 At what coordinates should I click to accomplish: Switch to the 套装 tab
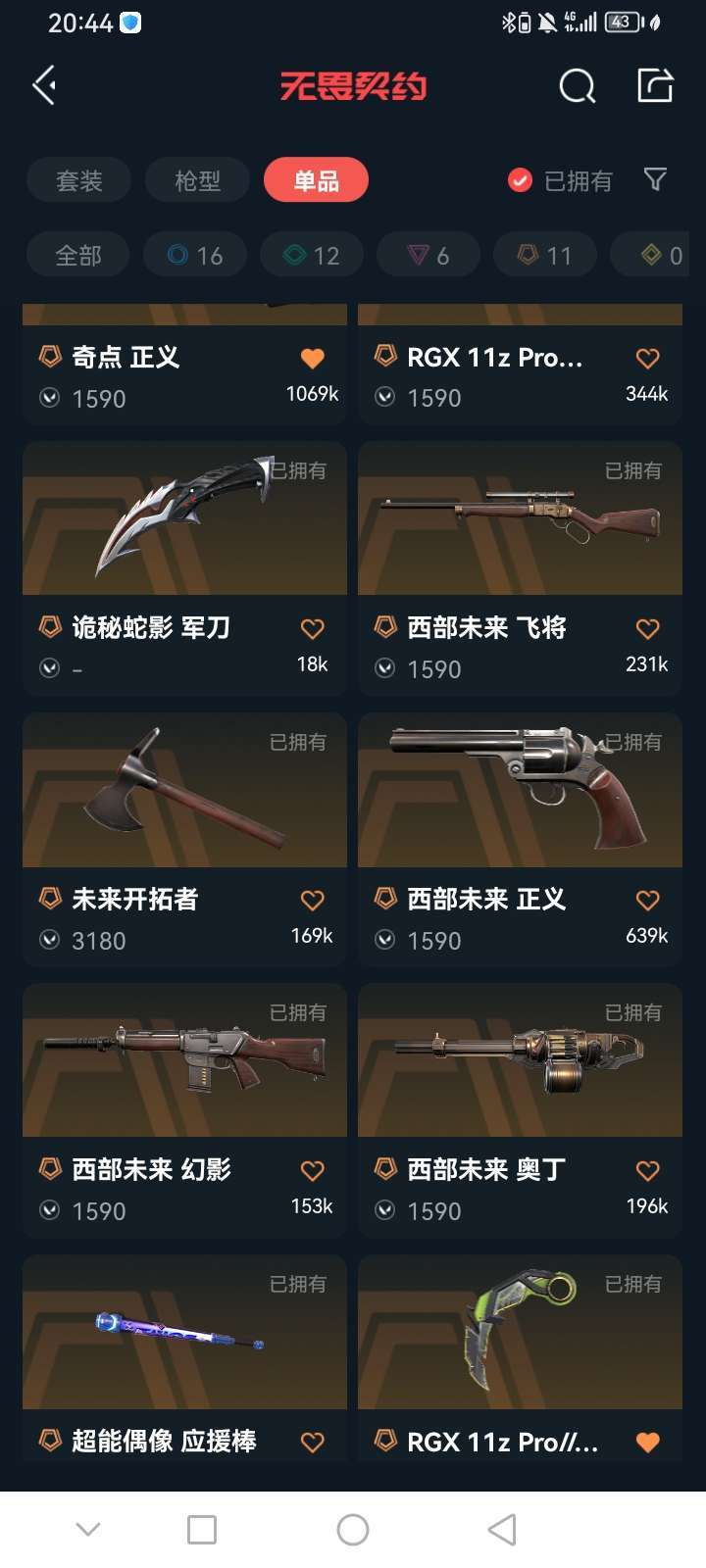(x=79, y=180)
